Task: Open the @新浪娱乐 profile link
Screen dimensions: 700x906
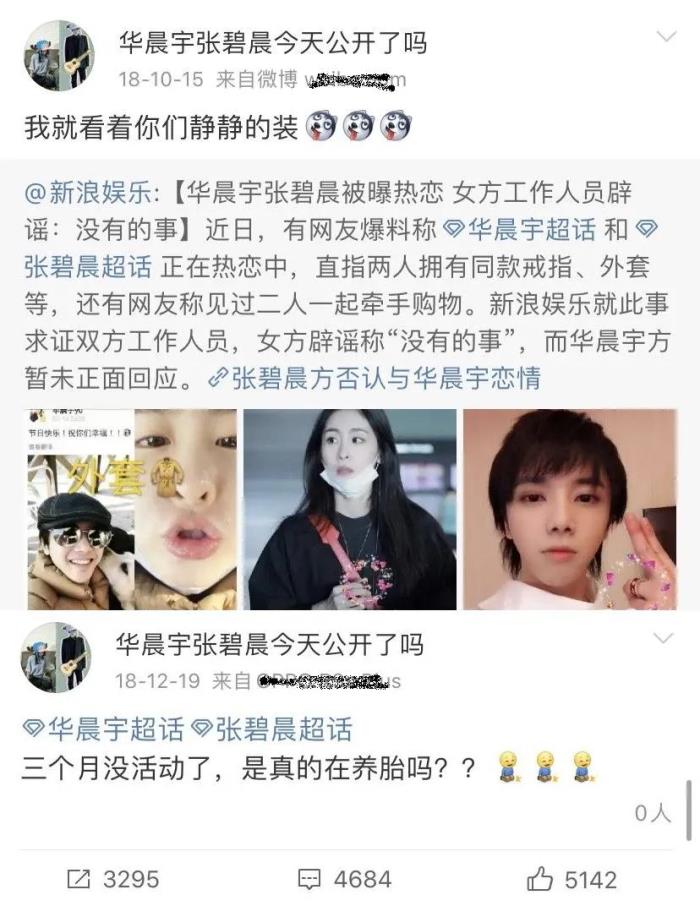Action: 76,192
